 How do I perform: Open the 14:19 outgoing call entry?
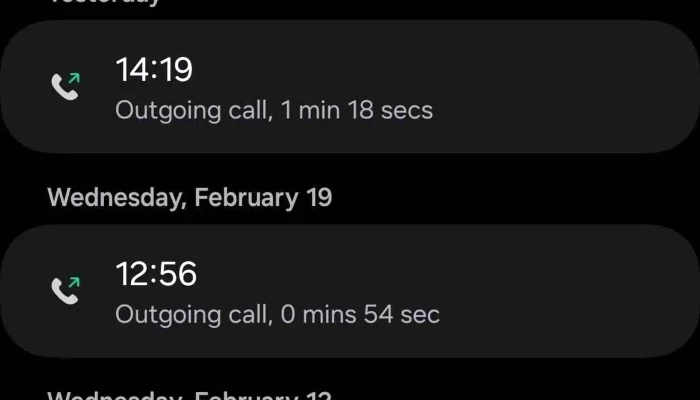click(x=350, y=88)
